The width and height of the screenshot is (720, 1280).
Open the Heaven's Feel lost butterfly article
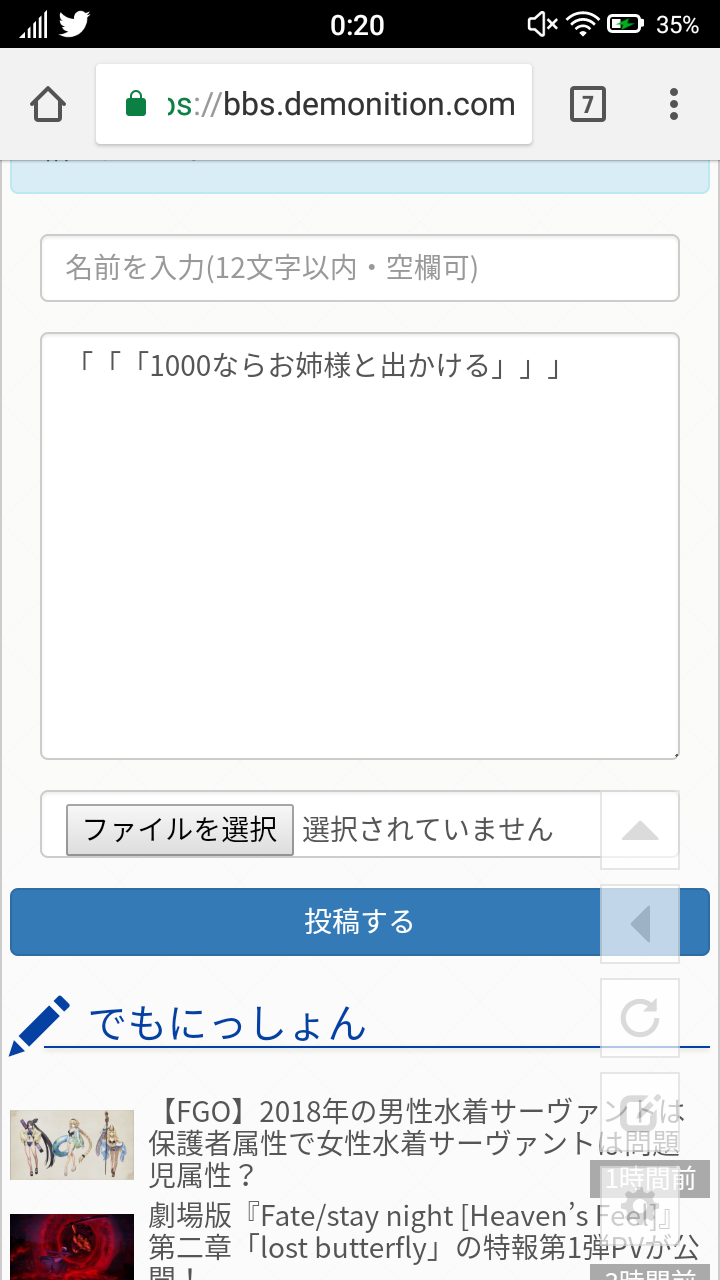click(x=415, y=1246)
